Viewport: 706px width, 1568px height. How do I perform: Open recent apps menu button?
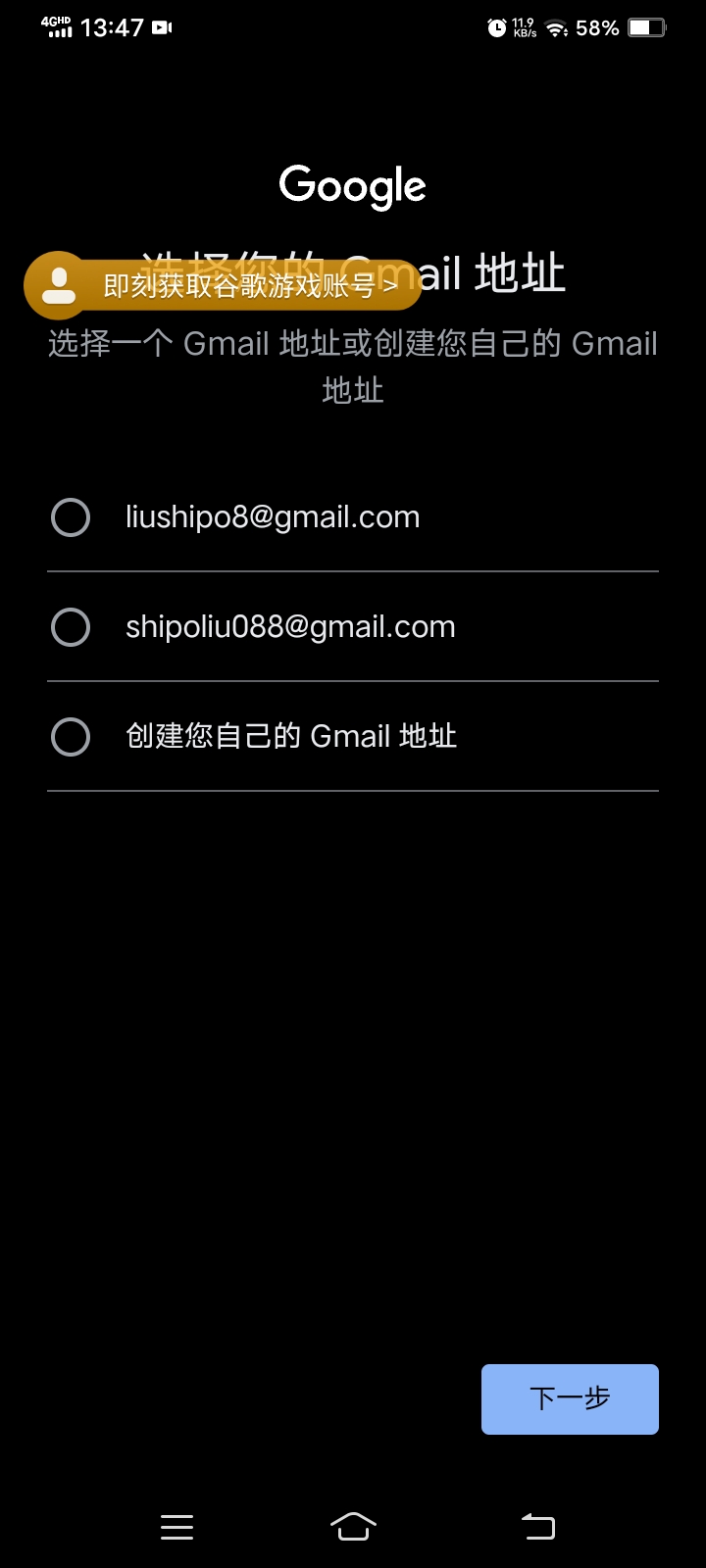[x=176, y=1527]
